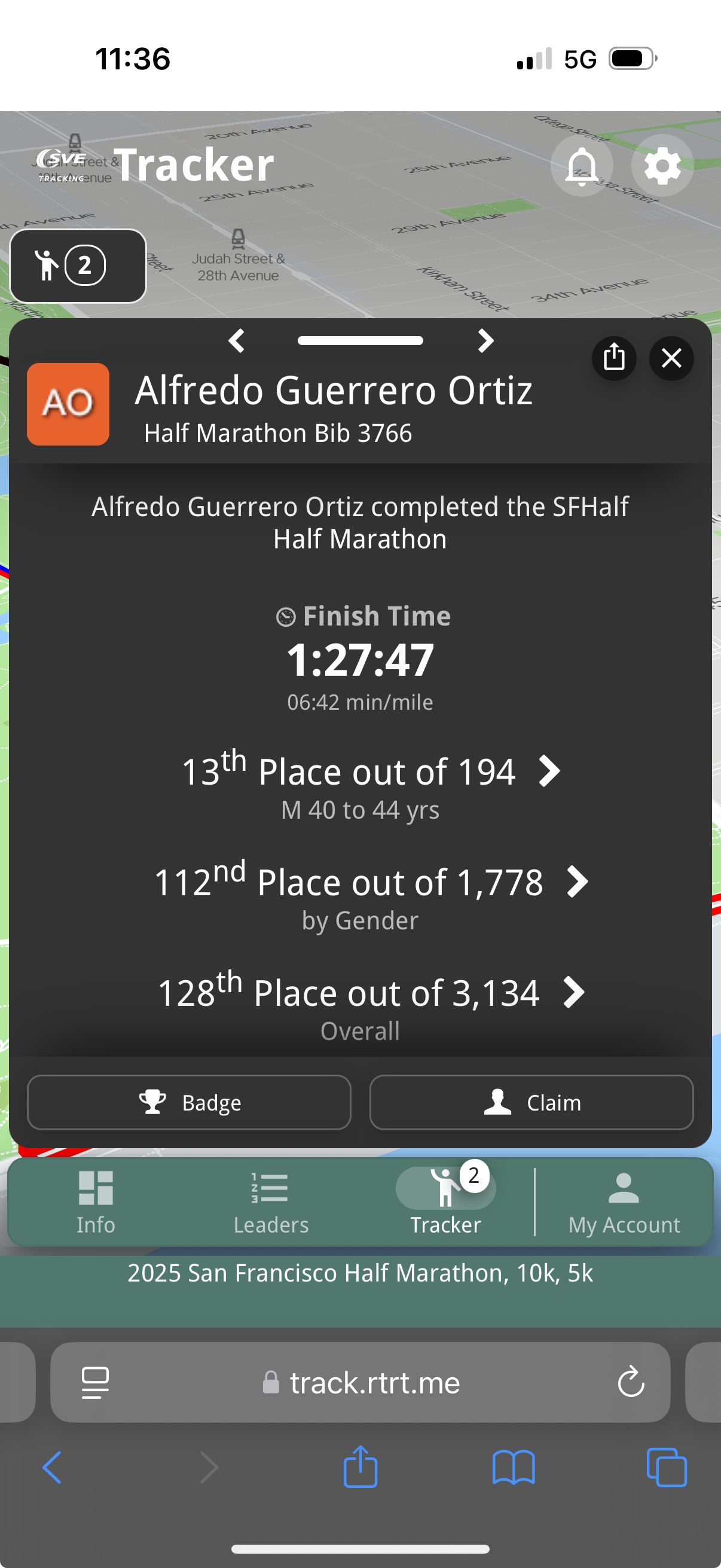Go to the next tracked runner
Screen dimensions: 721x1568
(485, 341)
